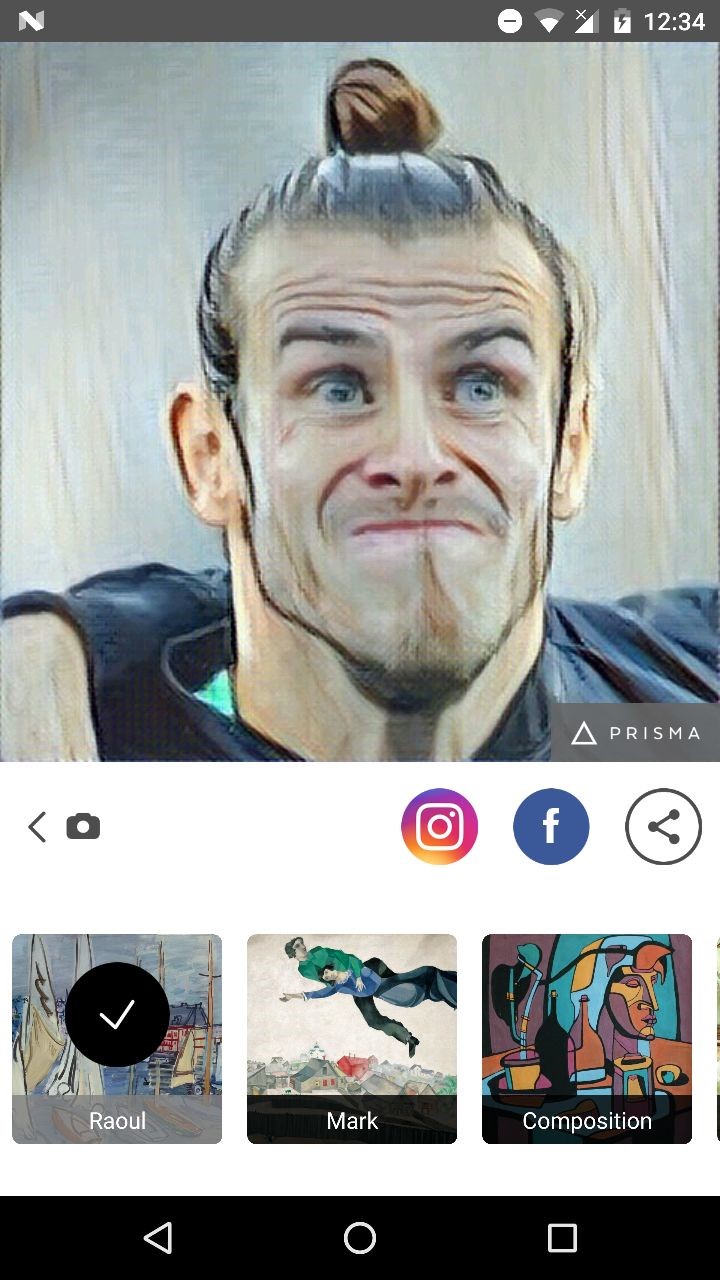720x1280 pixels.
Task: Share the photo to Facebook
Action: 551,826
